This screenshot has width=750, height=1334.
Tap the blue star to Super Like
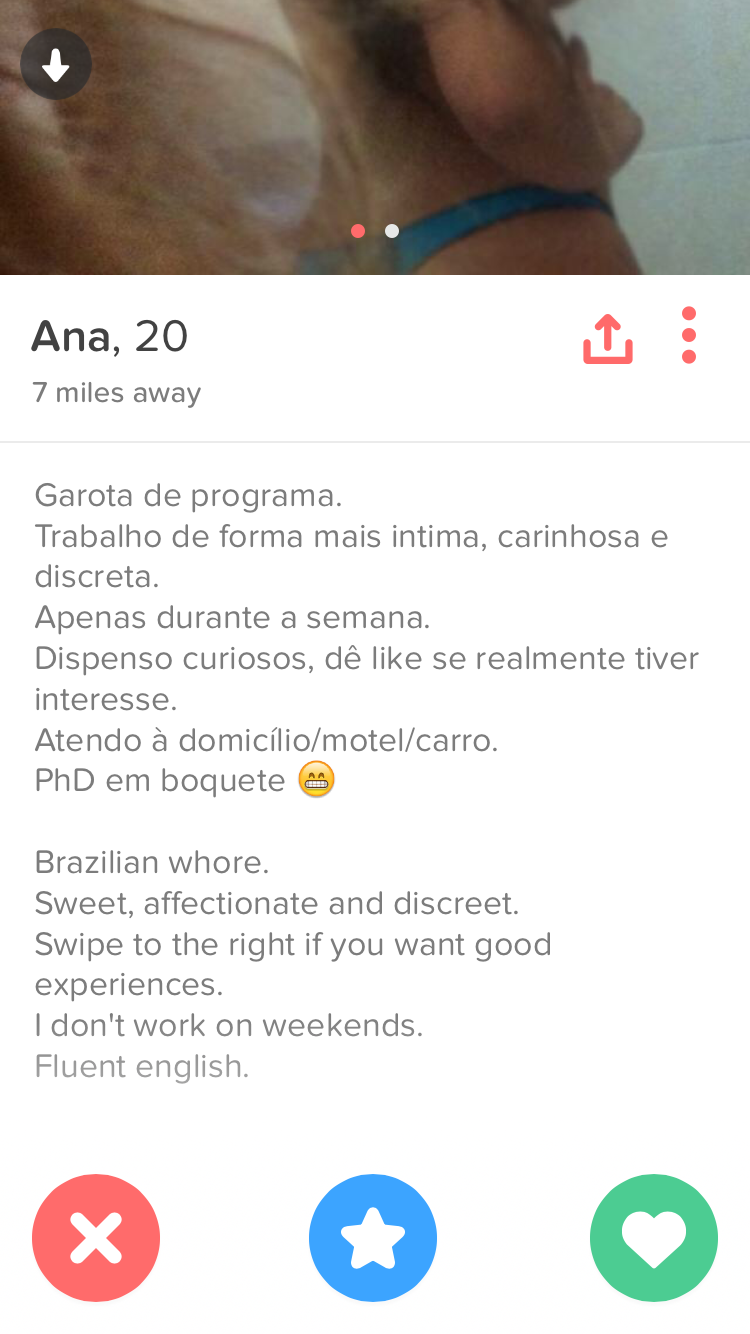(373, 1238)
